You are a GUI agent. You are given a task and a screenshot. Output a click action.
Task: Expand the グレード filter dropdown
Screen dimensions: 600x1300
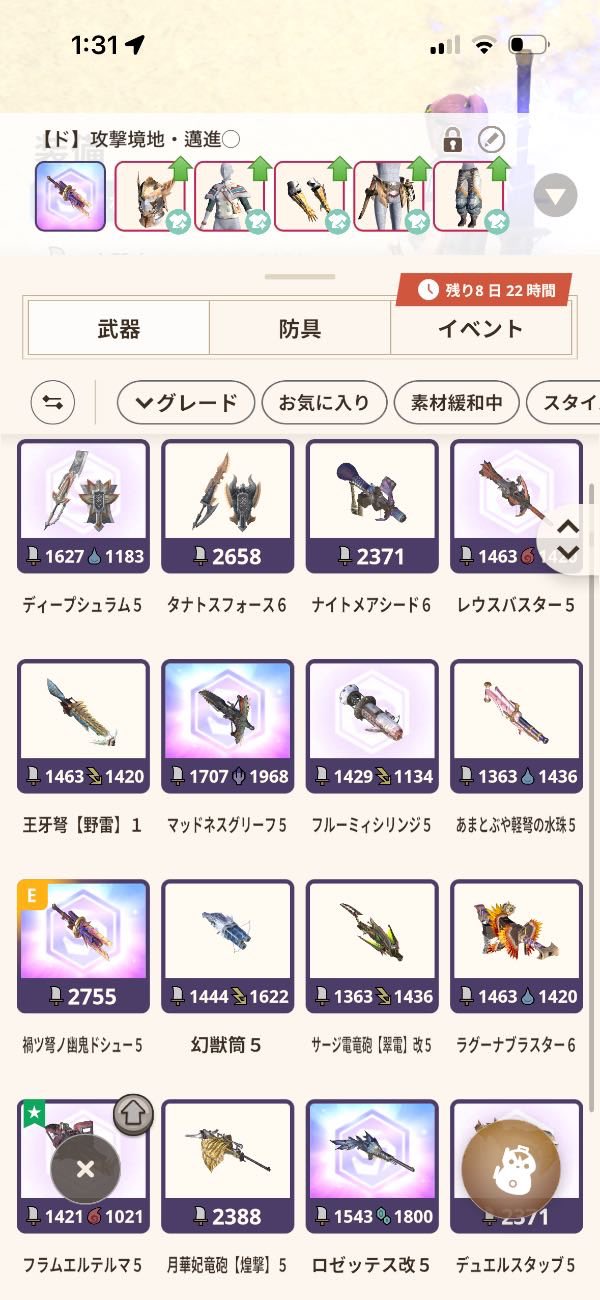pyautogui.click(x=184, y=403)
